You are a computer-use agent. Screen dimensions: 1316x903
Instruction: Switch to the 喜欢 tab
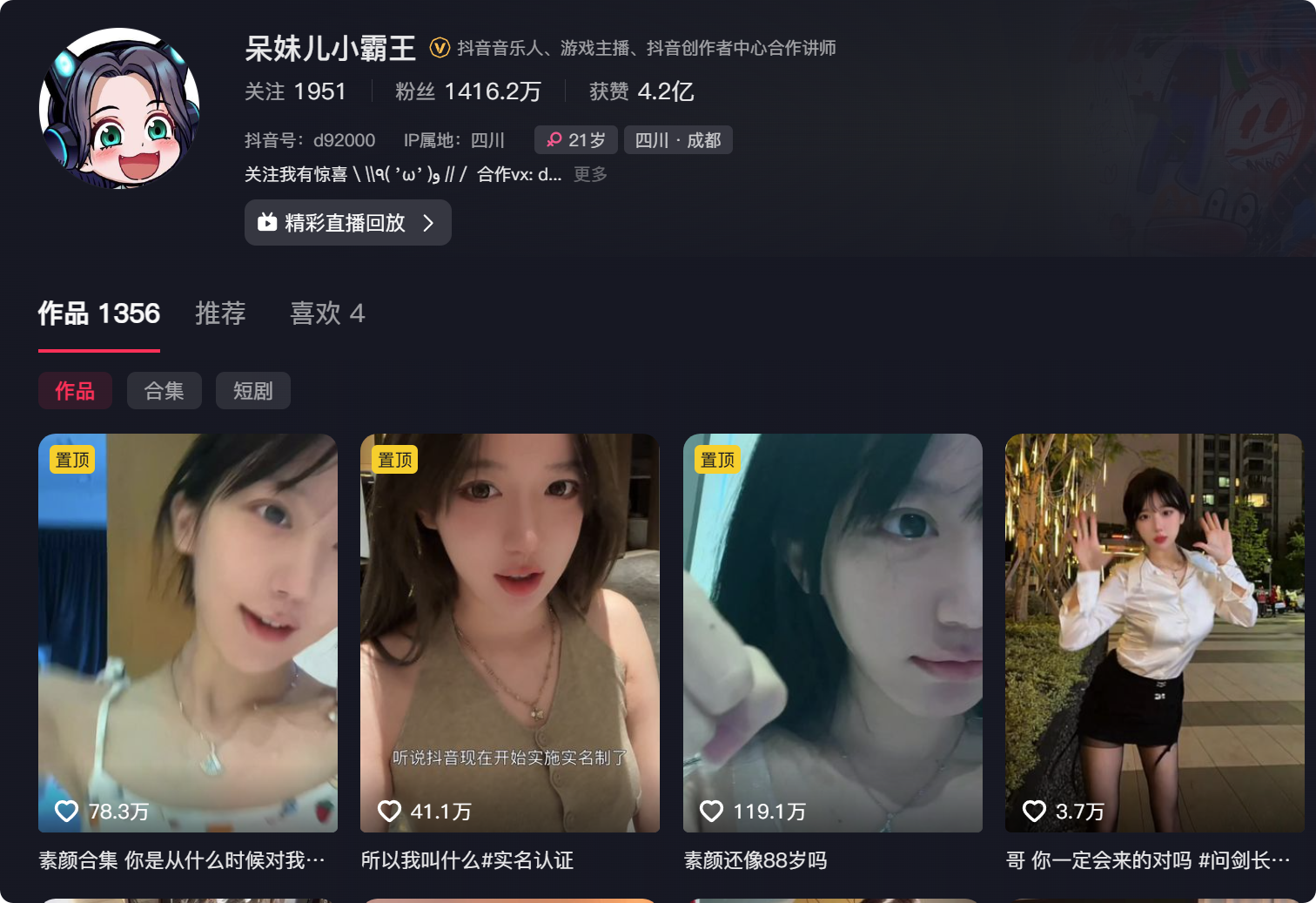tap(326, 313)
